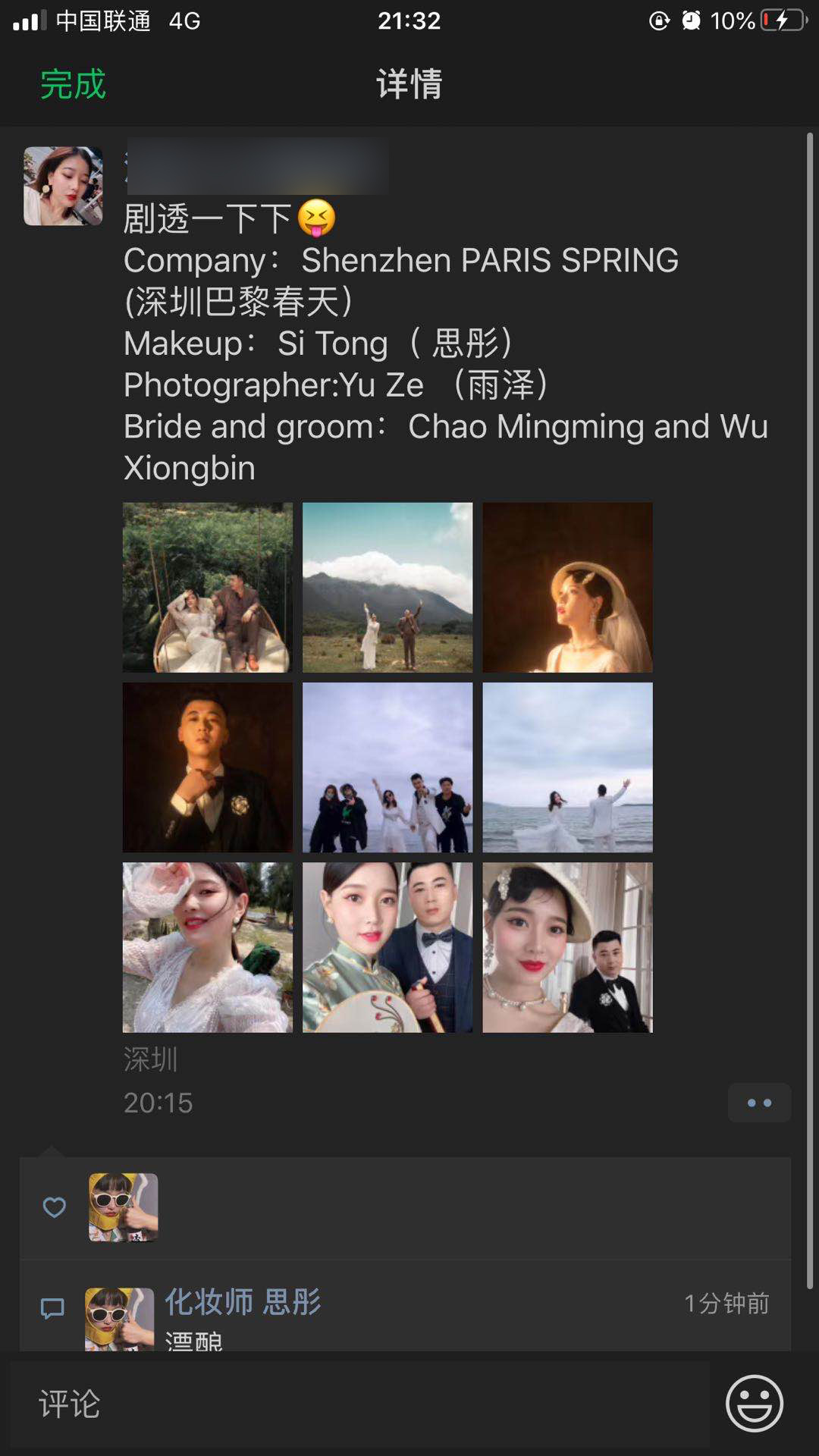Open the selfie with green qipao photo
The height and width of the screenshot is (1456, 819).
(x=388, y=947)
